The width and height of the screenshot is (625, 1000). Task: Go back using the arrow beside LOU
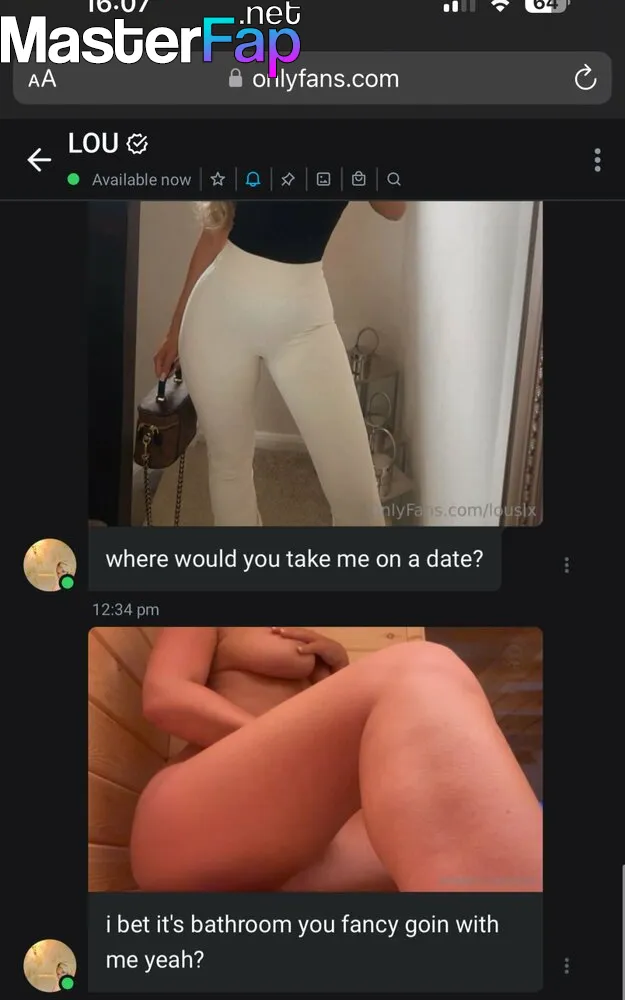click(x=39, y=159)
